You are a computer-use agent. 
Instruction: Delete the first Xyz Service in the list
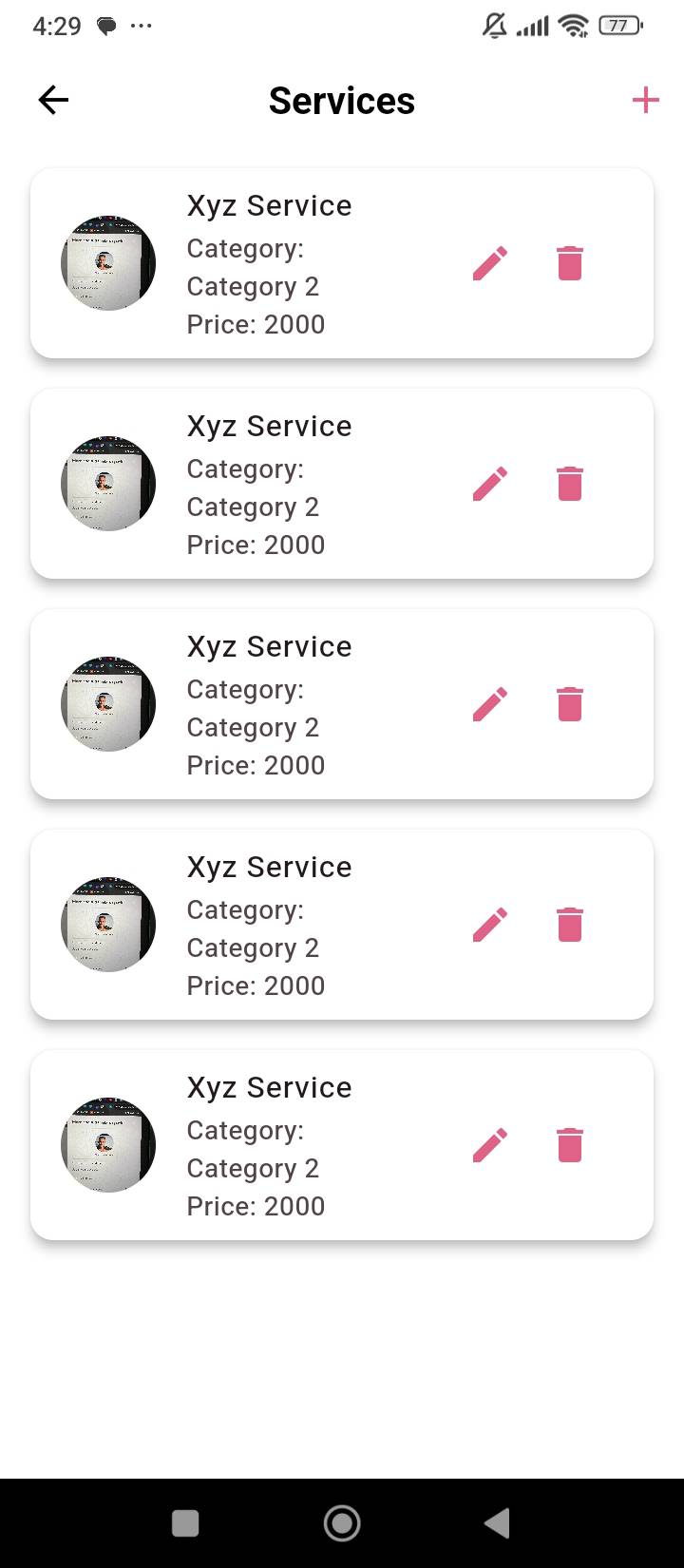click(570, 263)
